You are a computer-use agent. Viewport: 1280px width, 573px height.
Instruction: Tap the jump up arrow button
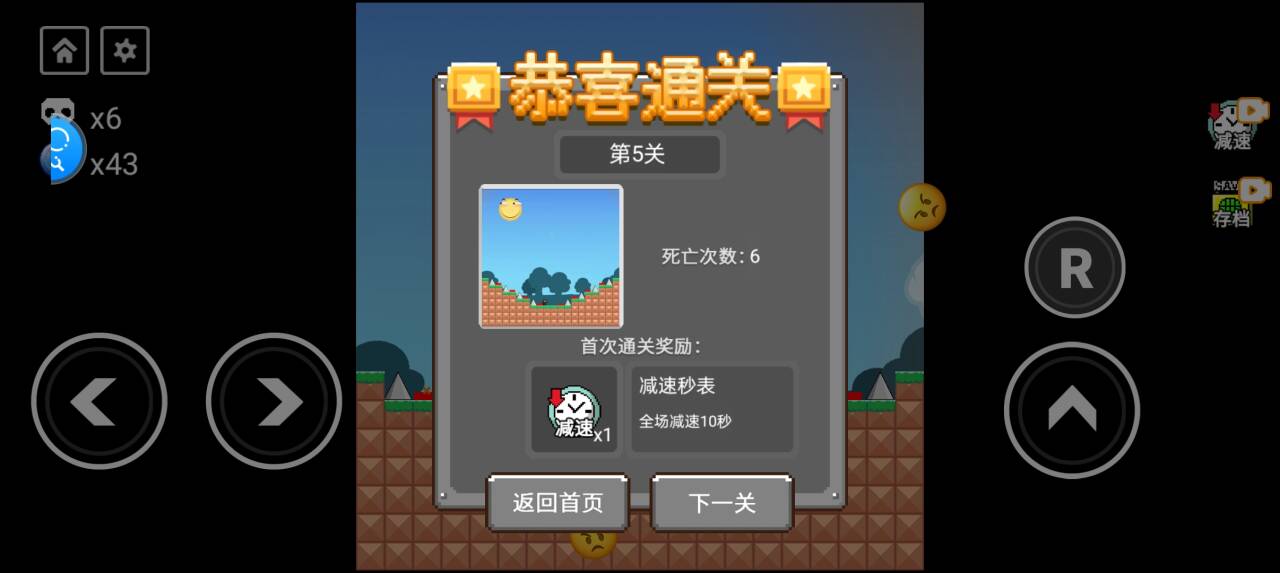[x=1072, y=410]
